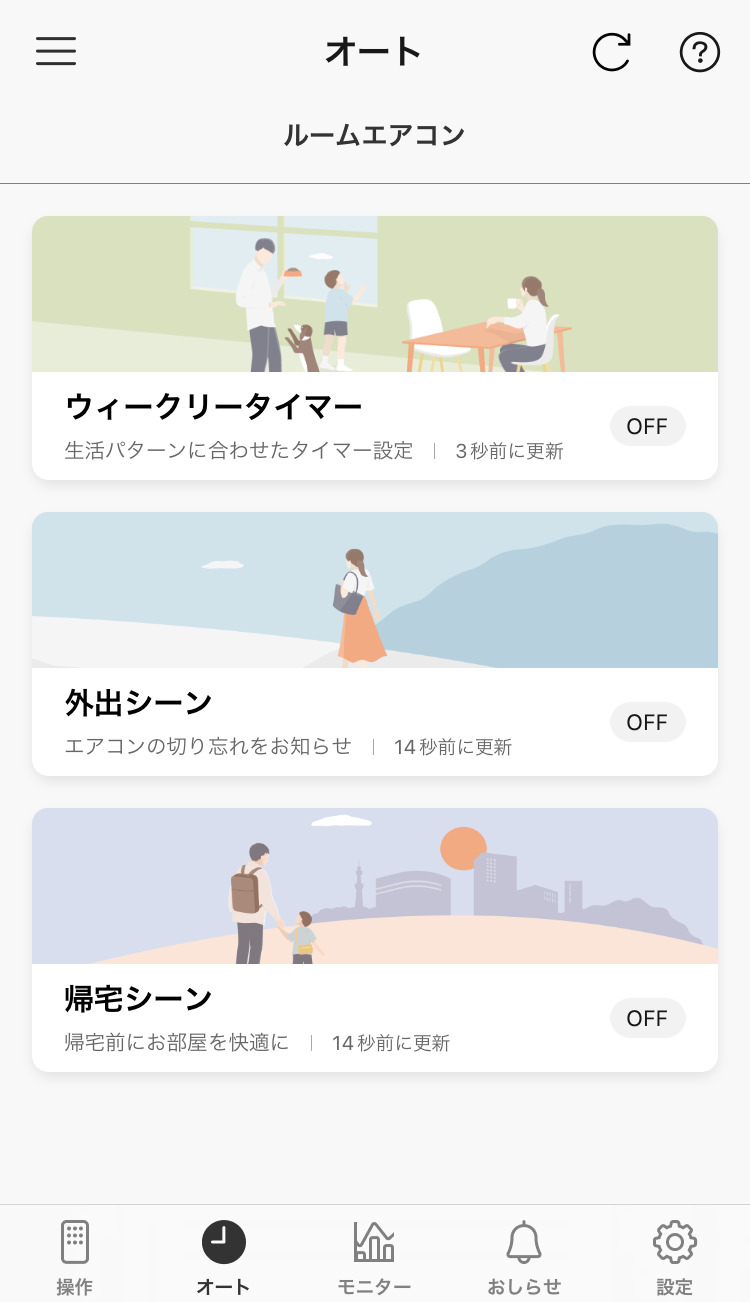750x1302 pixels.
Task: Switch to the モニター tab
Action: point(374,1256)
